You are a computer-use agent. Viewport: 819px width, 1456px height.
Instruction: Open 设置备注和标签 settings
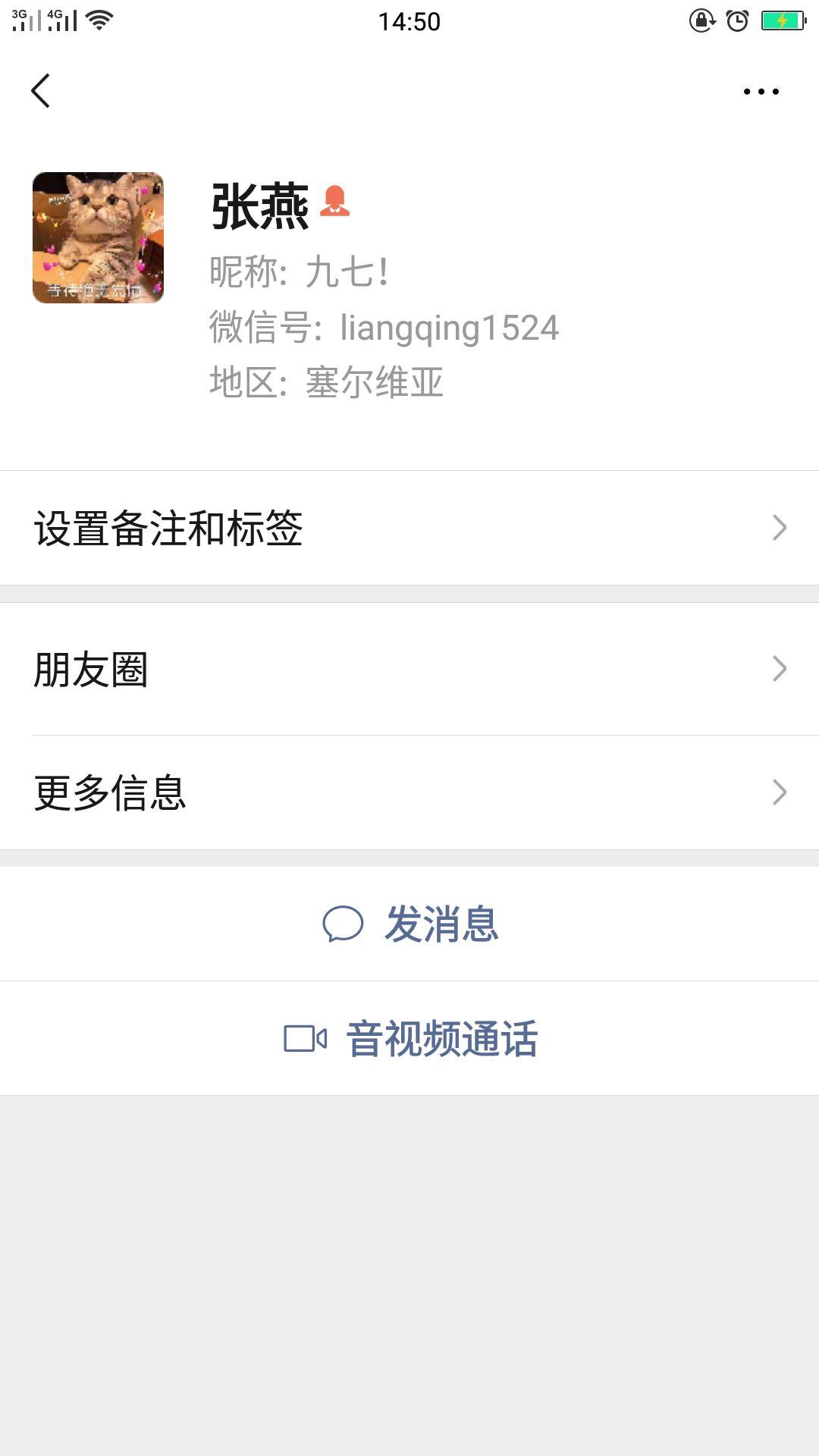point(409,528)
